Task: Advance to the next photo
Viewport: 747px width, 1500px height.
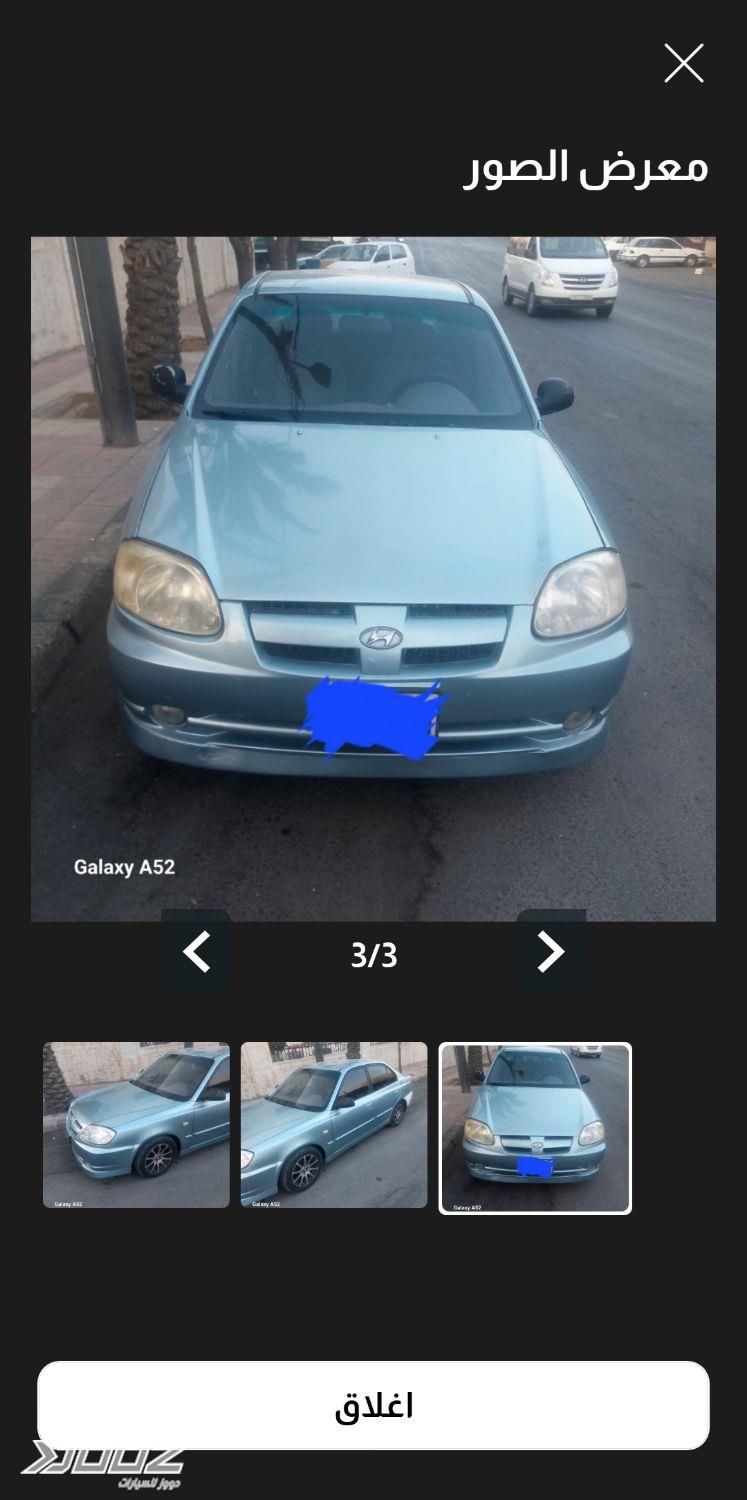Action: pos(551,952)
